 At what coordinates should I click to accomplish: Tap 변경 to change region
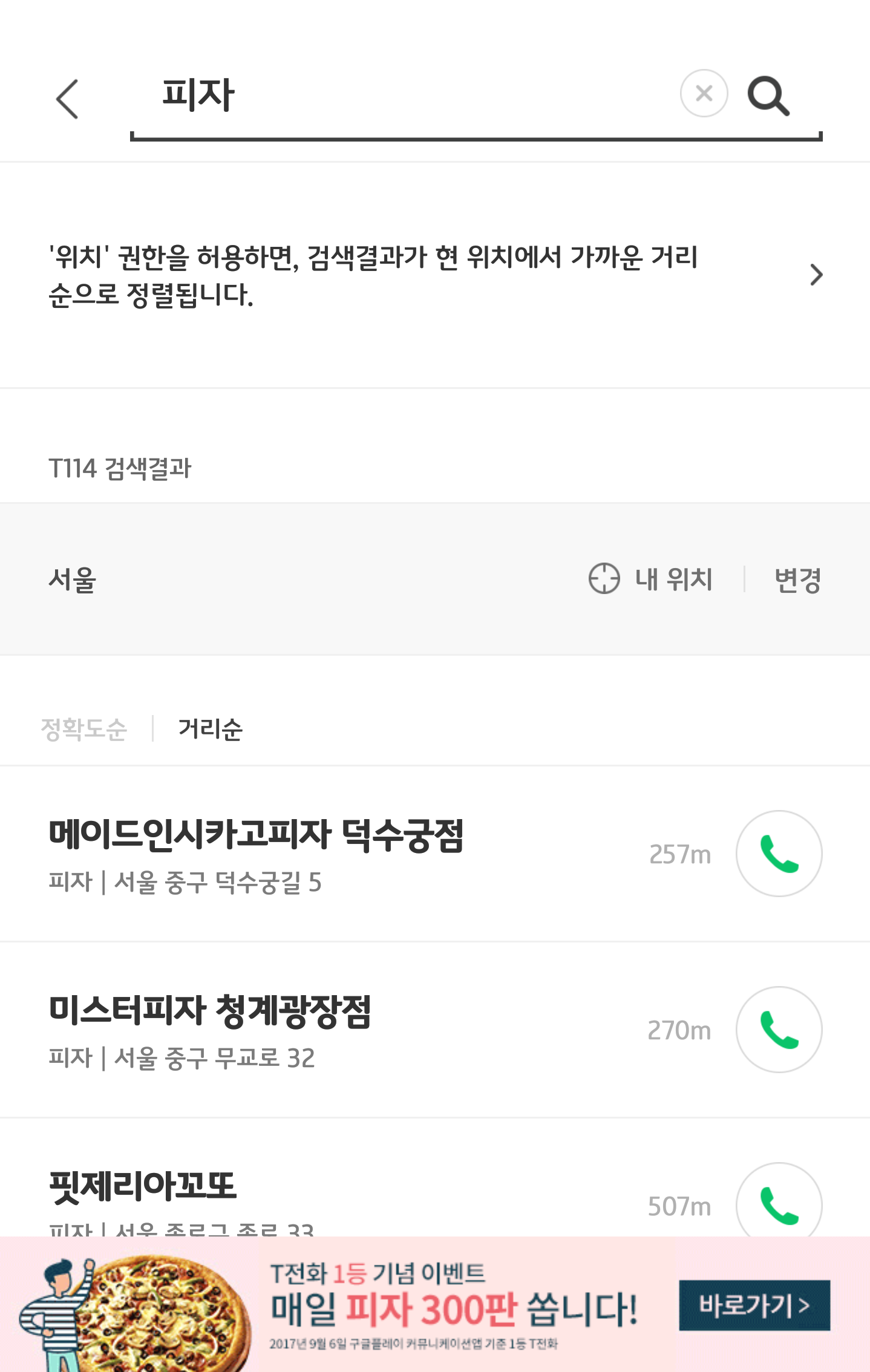click(x=797, y=580)
